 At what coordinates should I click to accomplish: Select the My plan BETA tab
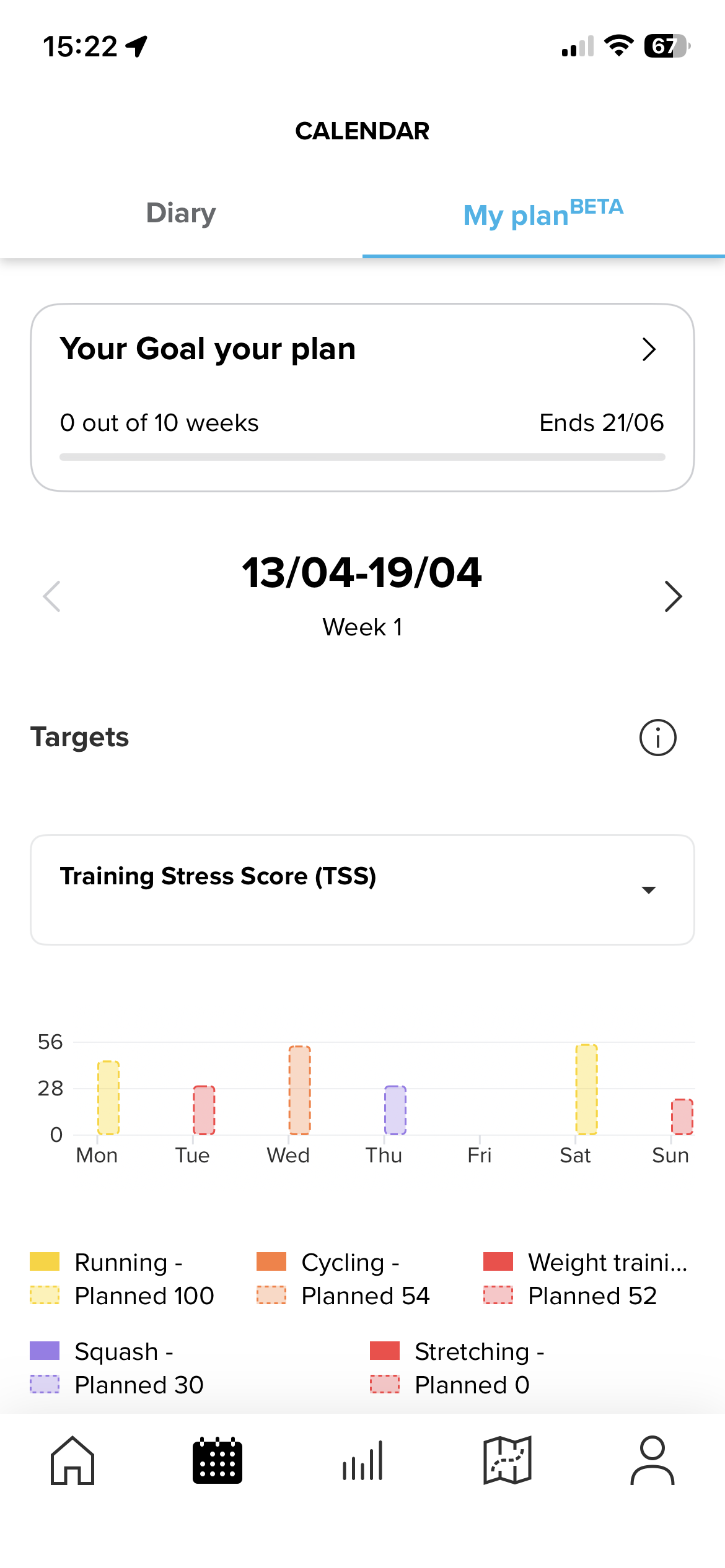[x=543, y=214]
